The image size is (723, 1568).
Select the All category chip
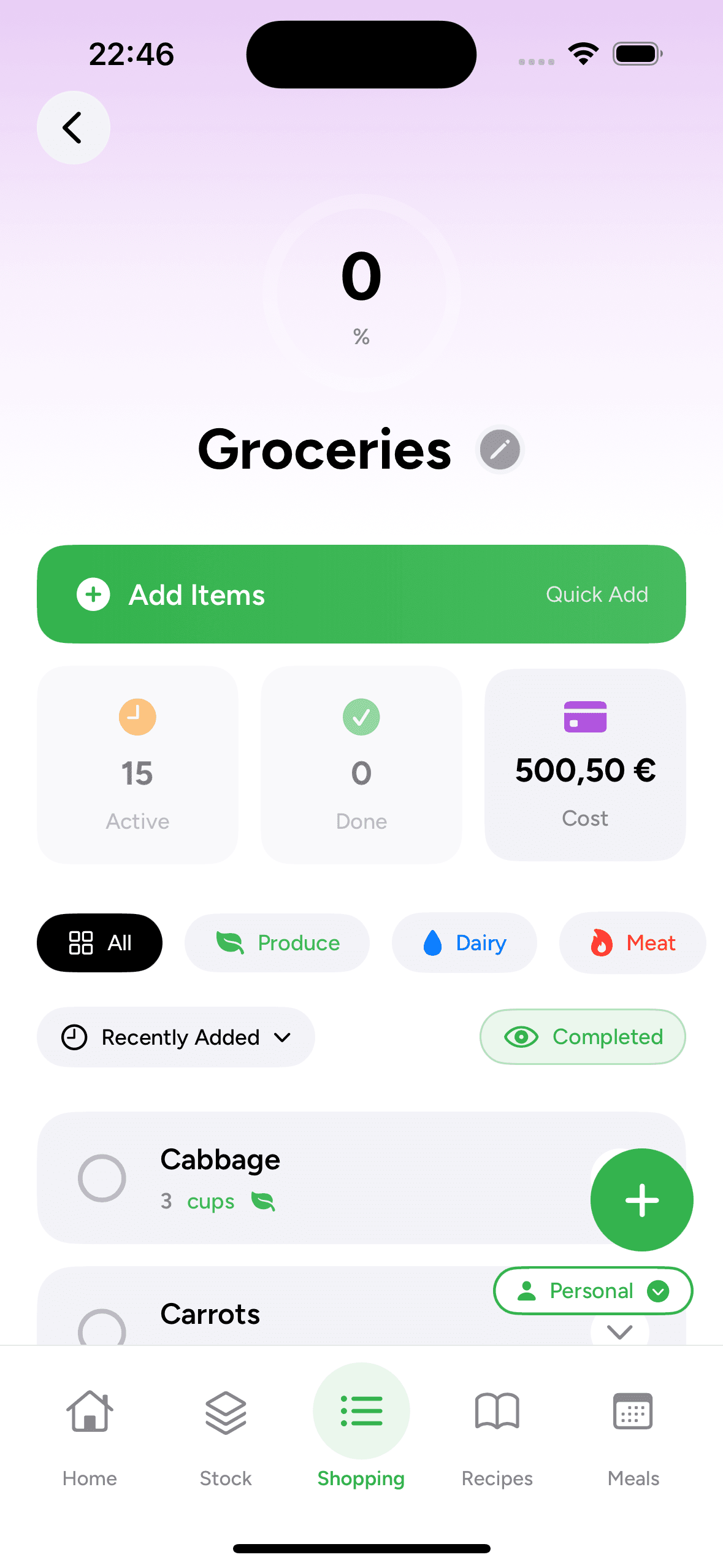[x=99, y=943]
